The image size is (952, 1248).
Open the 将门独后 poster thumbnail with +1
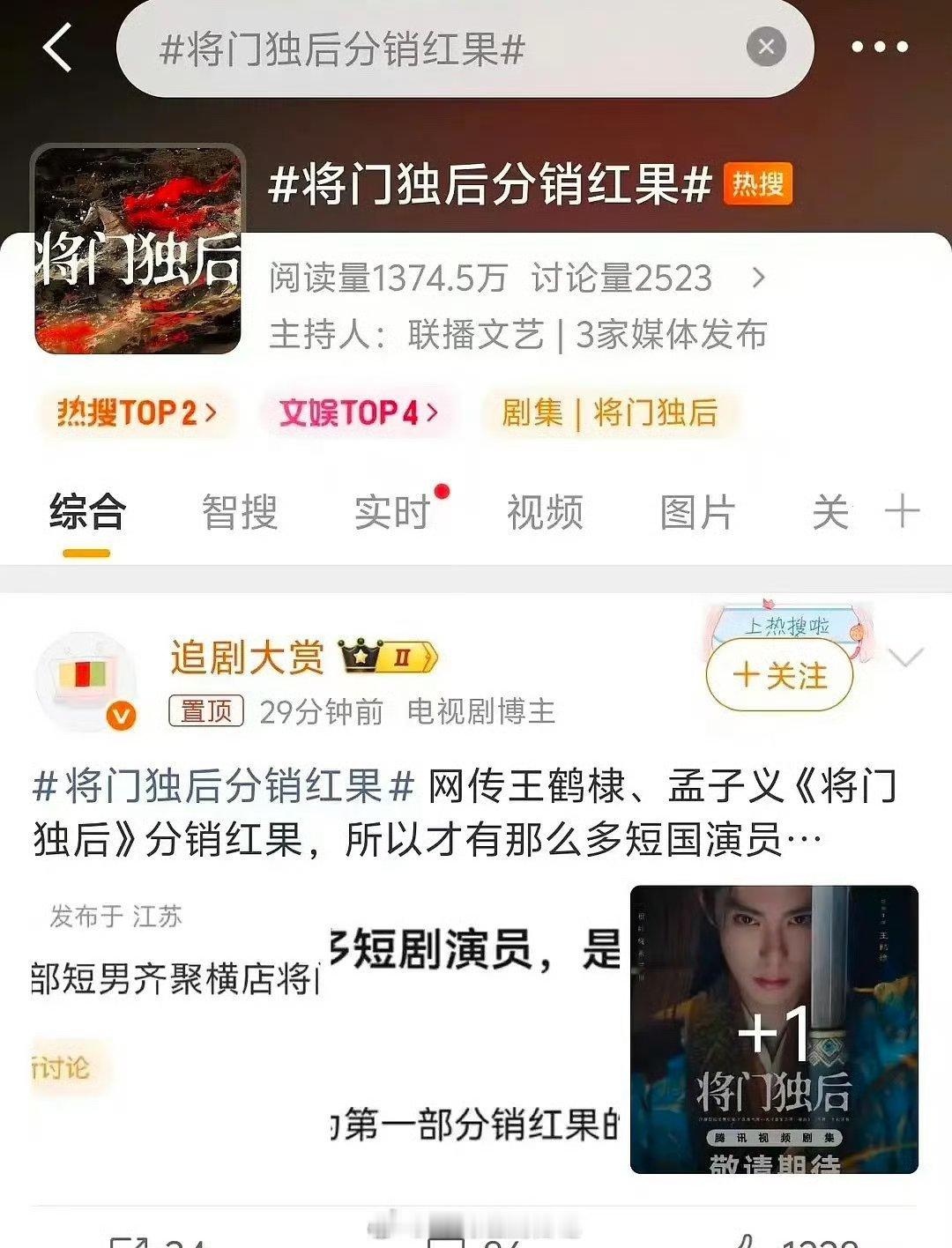[x=776, y=1031]
